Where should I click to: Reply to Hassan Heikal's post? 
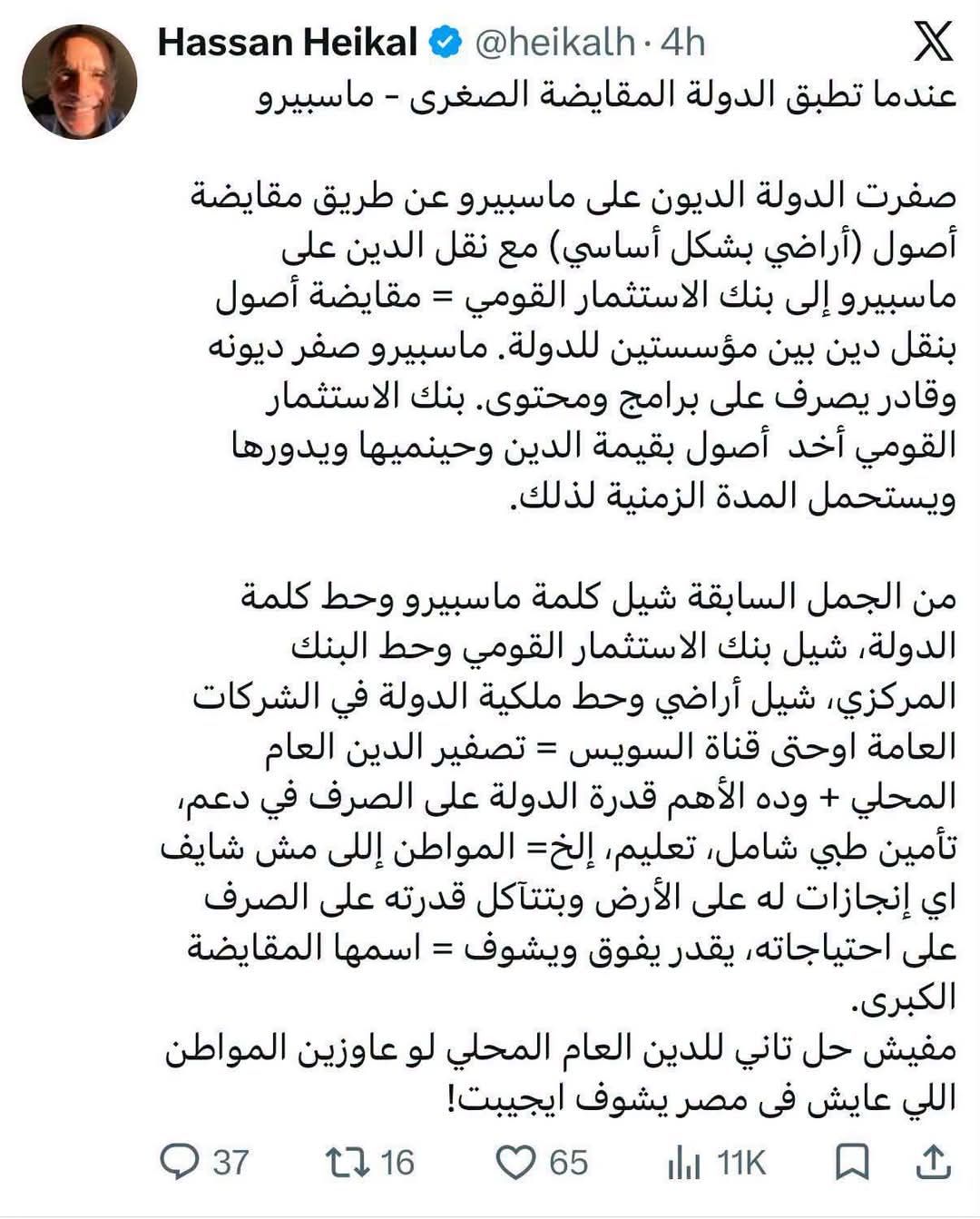[x=204, y=1162]
